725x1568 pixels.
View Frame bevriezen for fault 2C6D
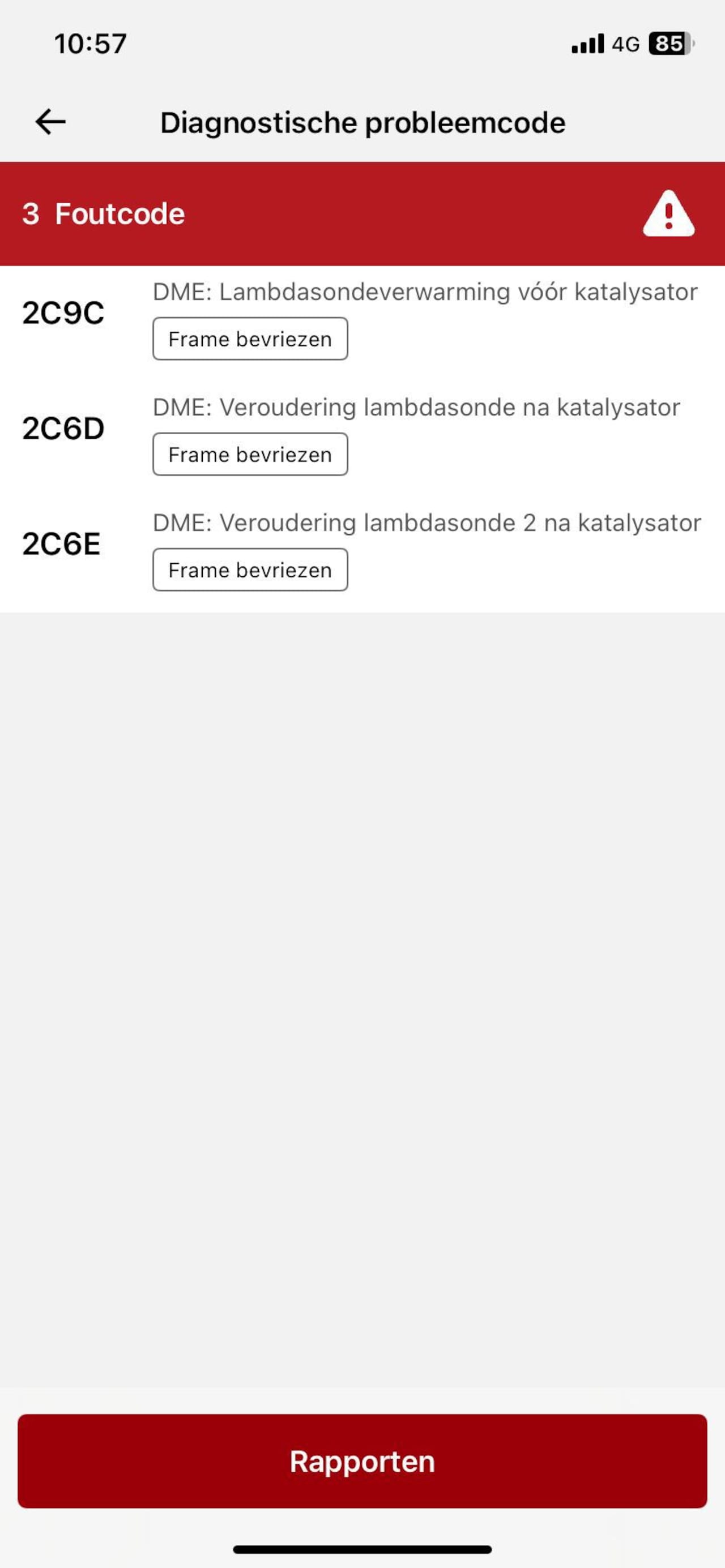click(250, 454)
